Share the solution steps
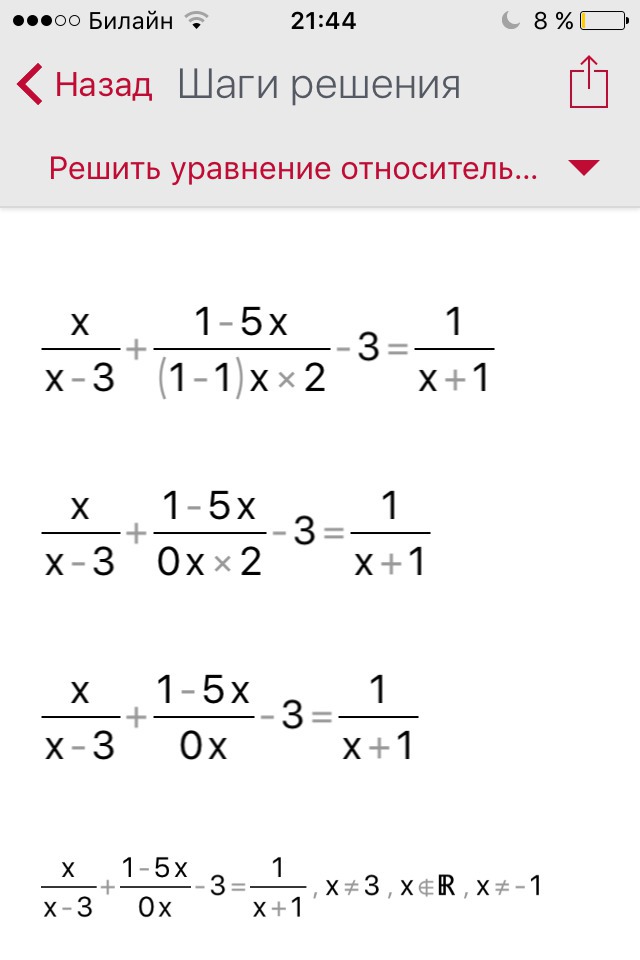Image resolution: width=640 pixels, height=960 pixels. point(588,83)
